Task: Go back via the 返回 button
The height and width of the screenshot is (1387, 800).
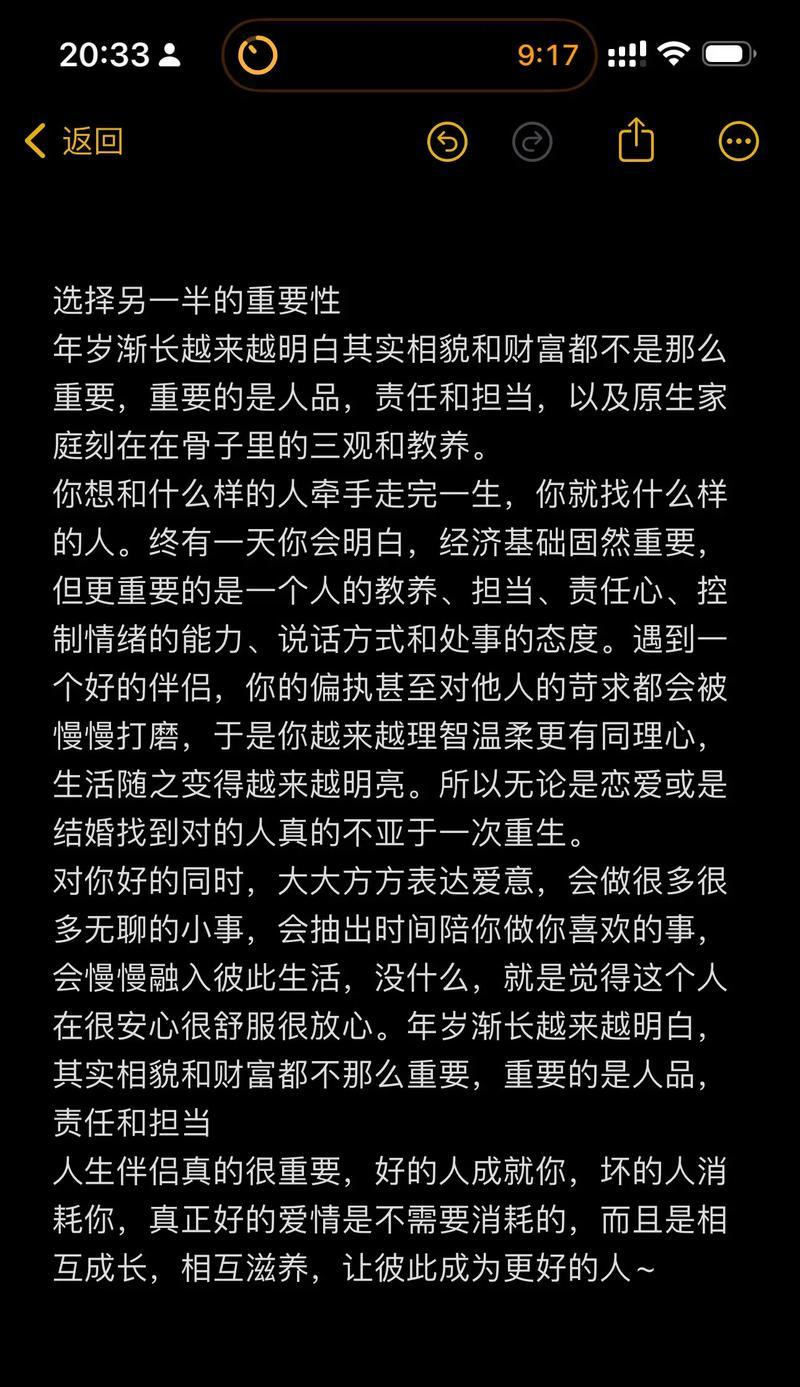Action: 74,141
